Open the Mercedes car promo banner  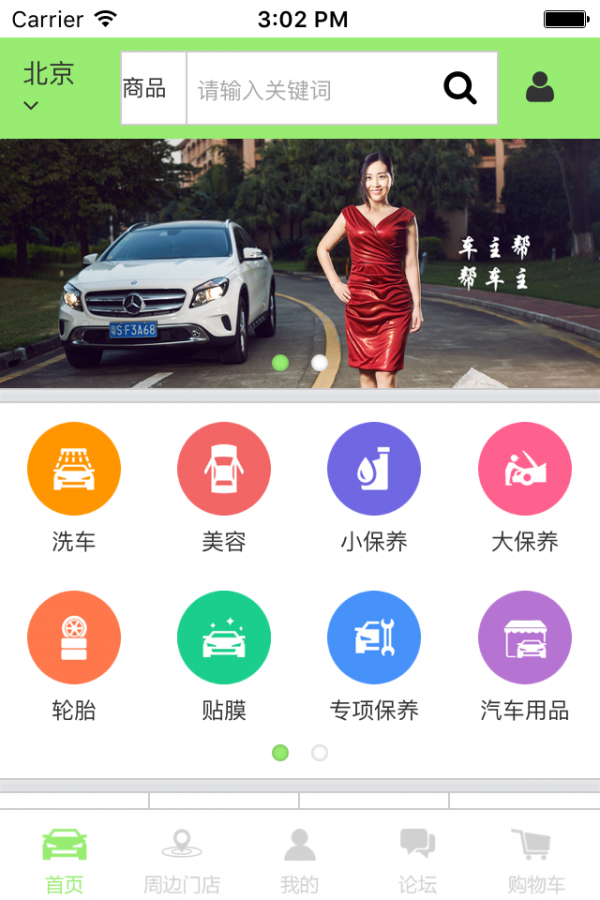pos(300,263)
